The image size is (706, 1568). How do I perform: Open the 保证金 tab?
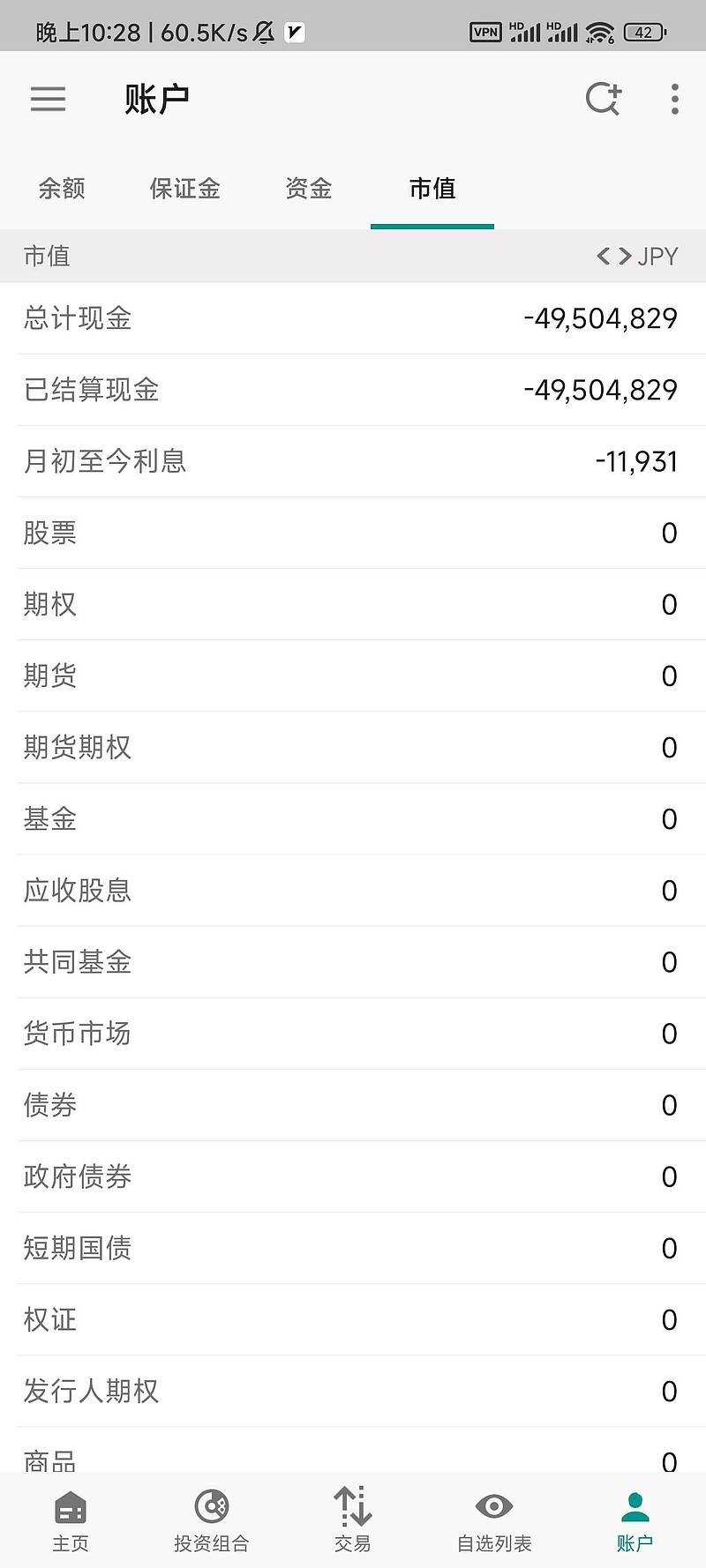coord(185,190)
